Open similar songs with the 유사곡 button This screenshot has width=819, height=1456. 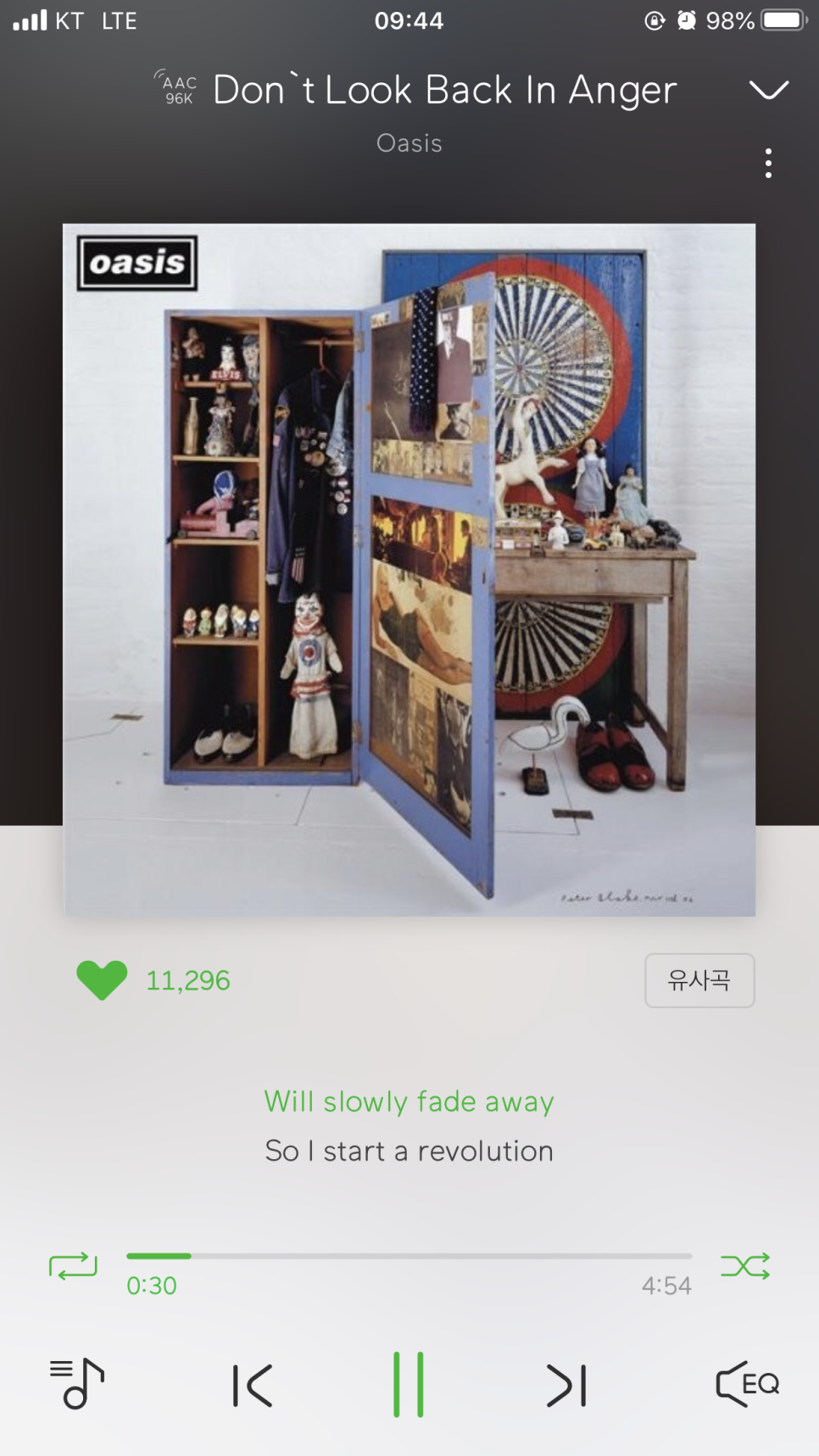[x=699, y=980]
